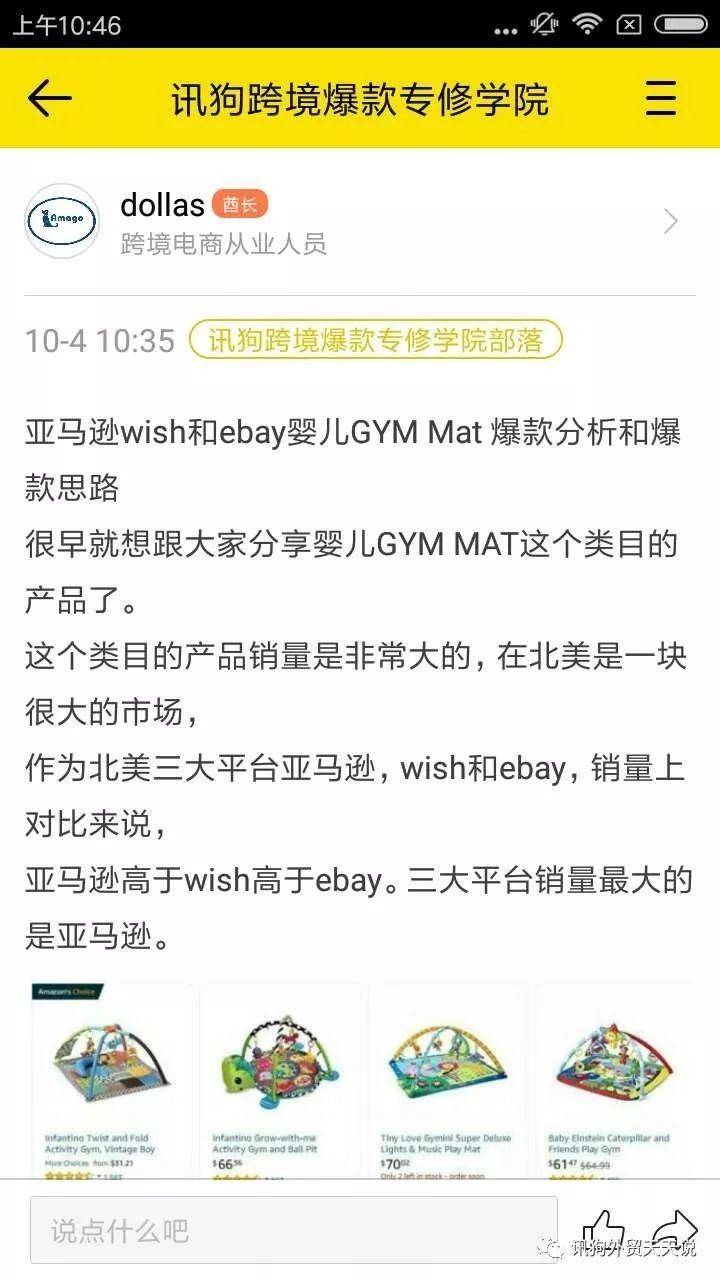Image resolution: width=720 pixels, height=1280 pixels.
Task: Go back using the arrow icon
Action: 49,98
